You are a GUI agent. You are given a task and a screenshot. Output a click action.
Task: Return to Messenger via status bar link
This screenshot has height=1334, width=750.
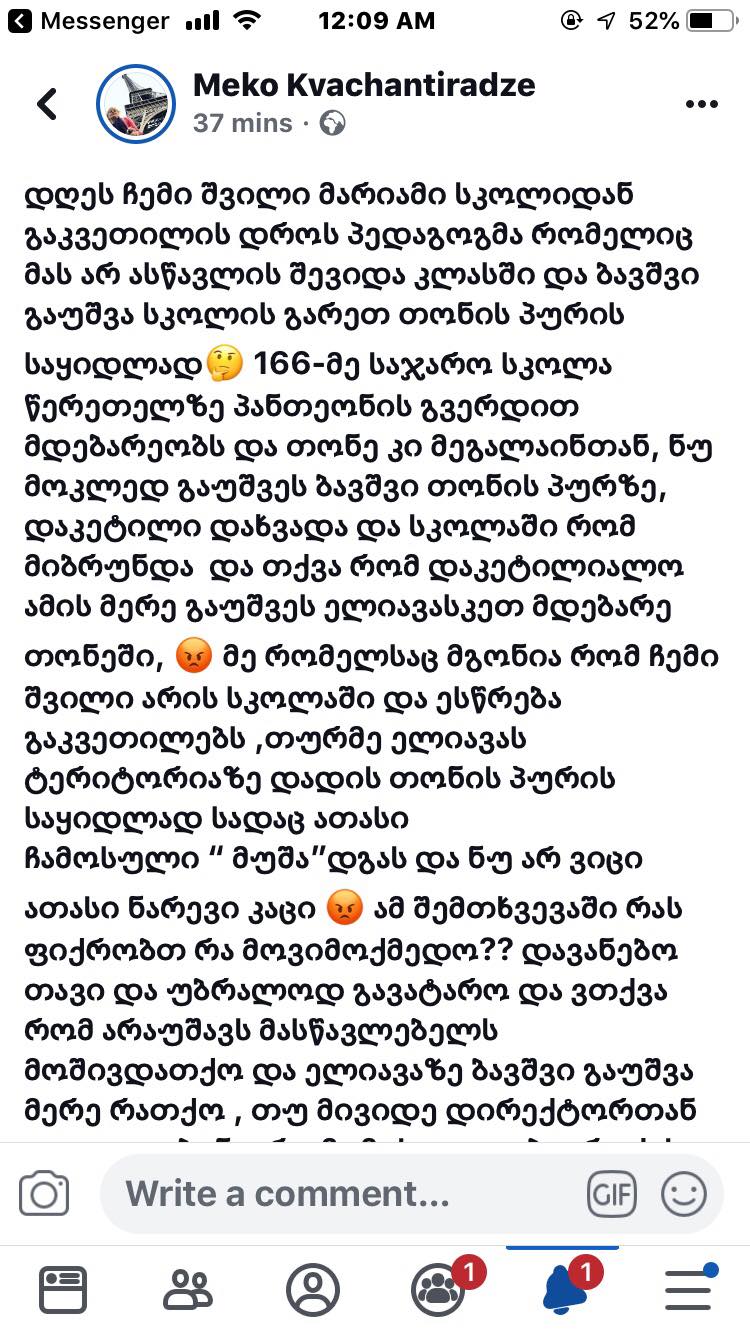[88, 20]
